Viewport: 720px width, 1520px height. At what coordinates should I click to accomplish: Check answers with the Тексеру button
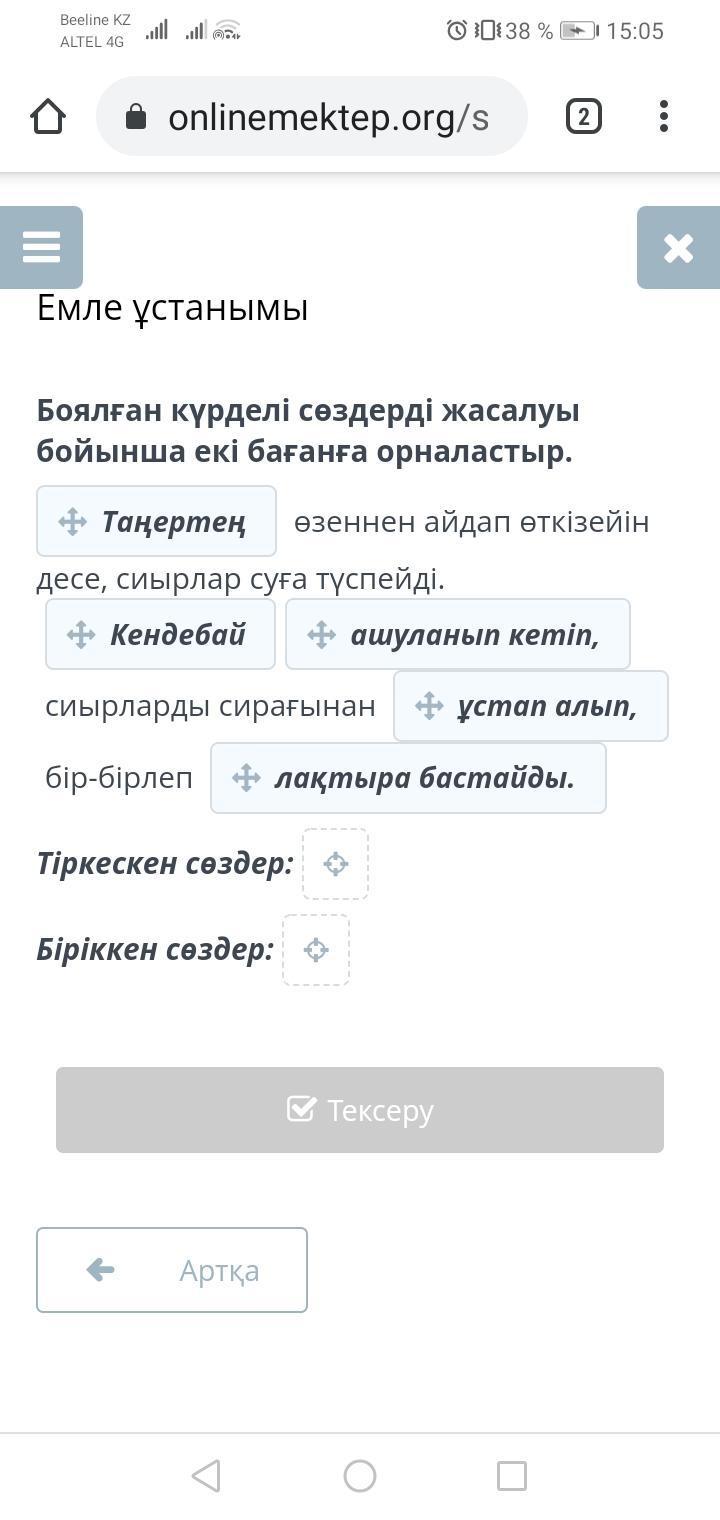(x=360, y=1110)
